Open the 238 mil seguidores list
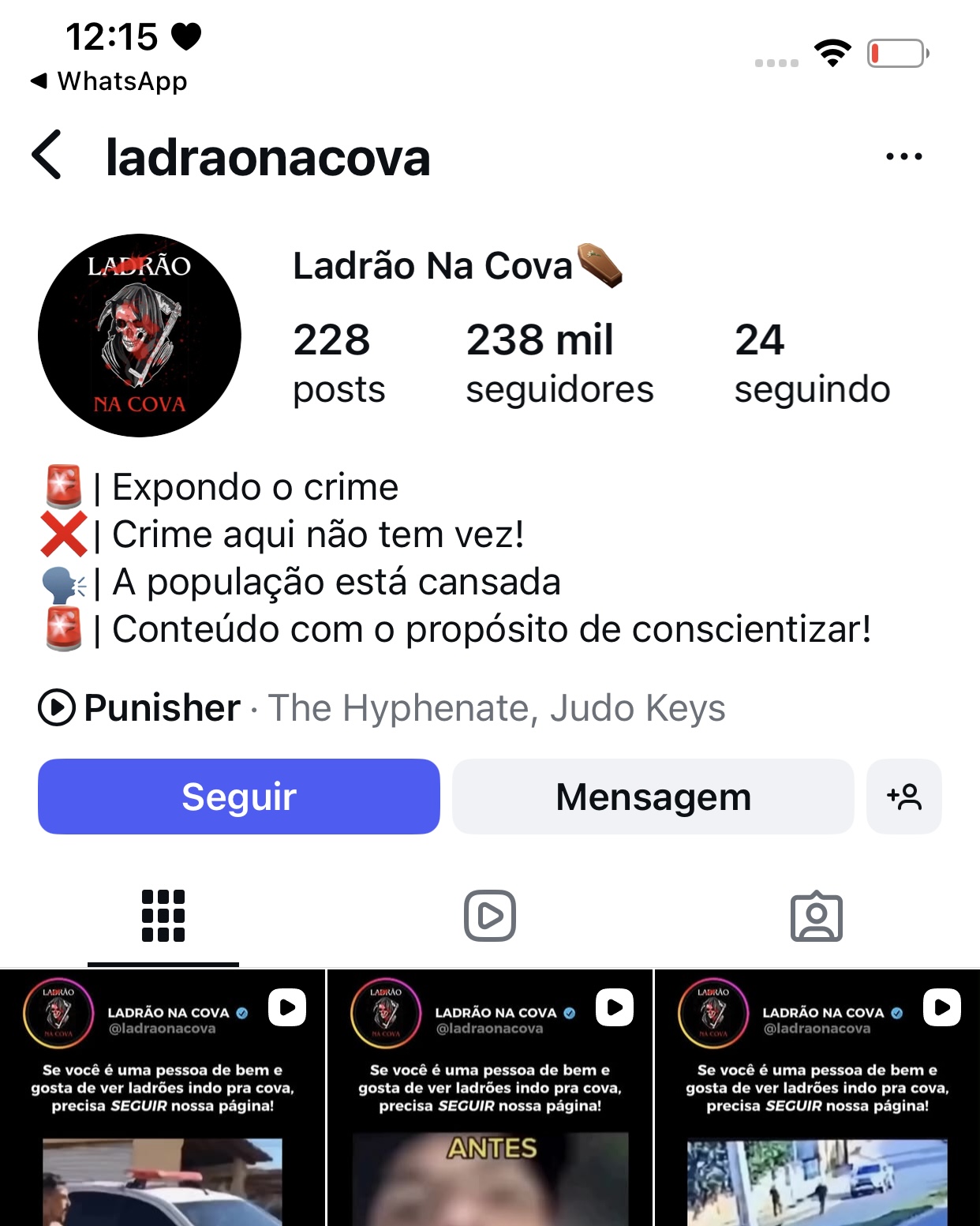 pos(559,363)
